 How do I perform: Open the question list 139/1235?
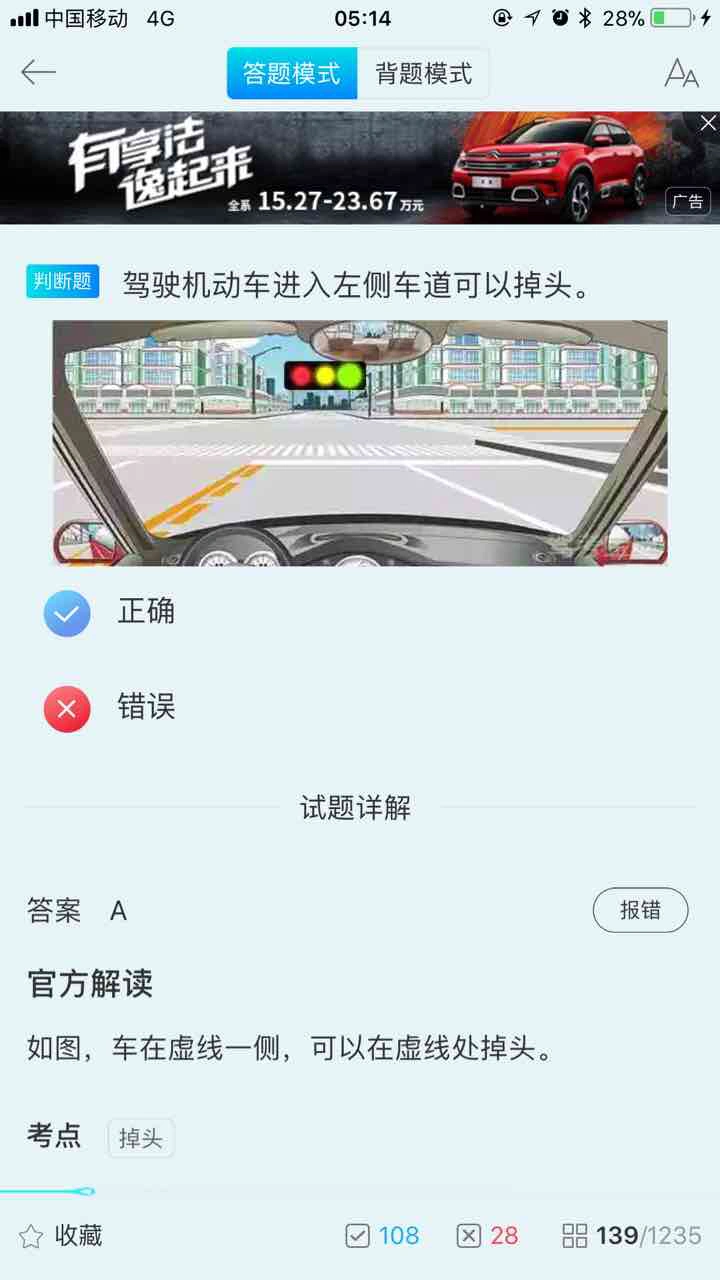pos(631,1236)
